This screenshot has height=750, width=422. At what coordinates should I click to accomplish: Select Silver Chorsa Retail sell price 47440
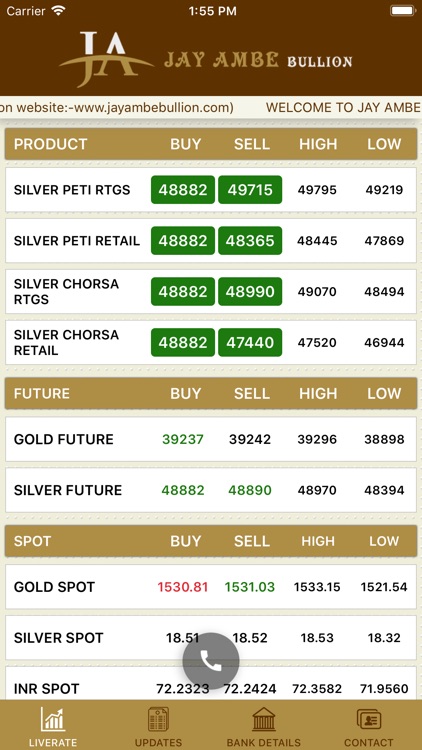pyautogui.click(x=250, y=342)
